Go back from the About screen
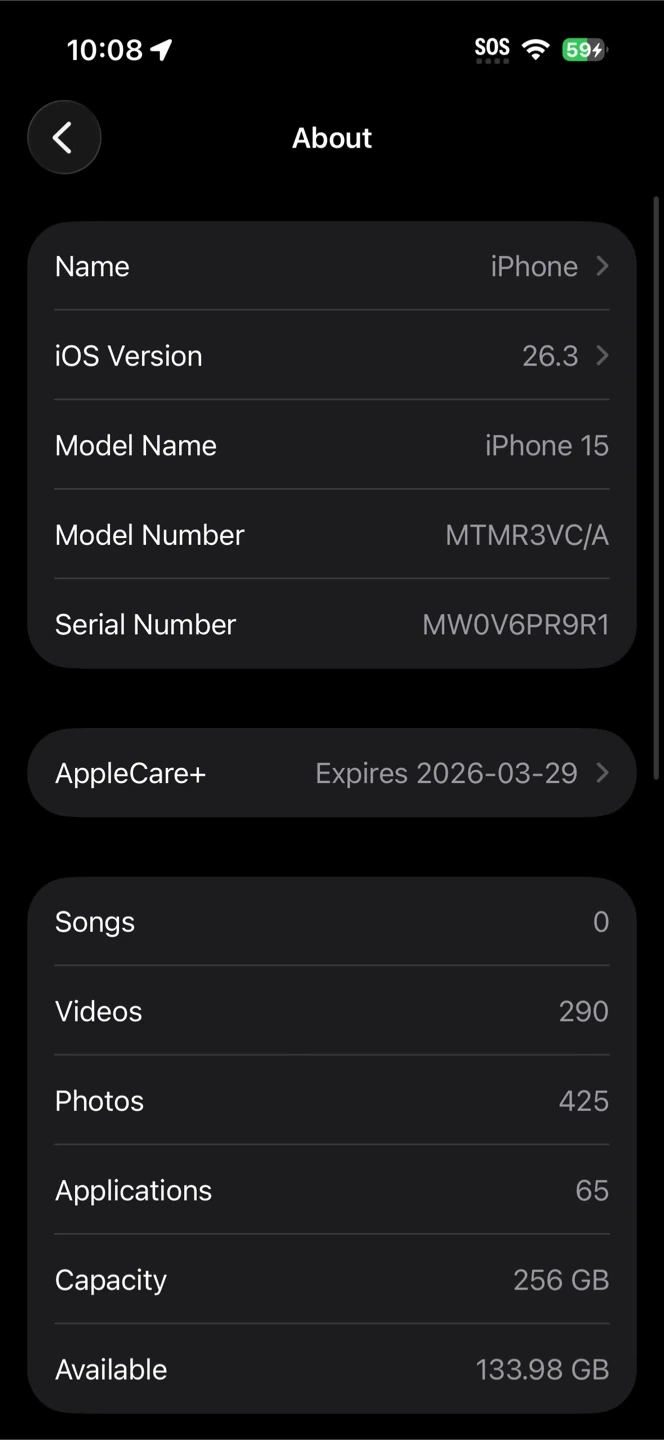The height and width of the screenshot is (1440, 664). click(64, 138)
